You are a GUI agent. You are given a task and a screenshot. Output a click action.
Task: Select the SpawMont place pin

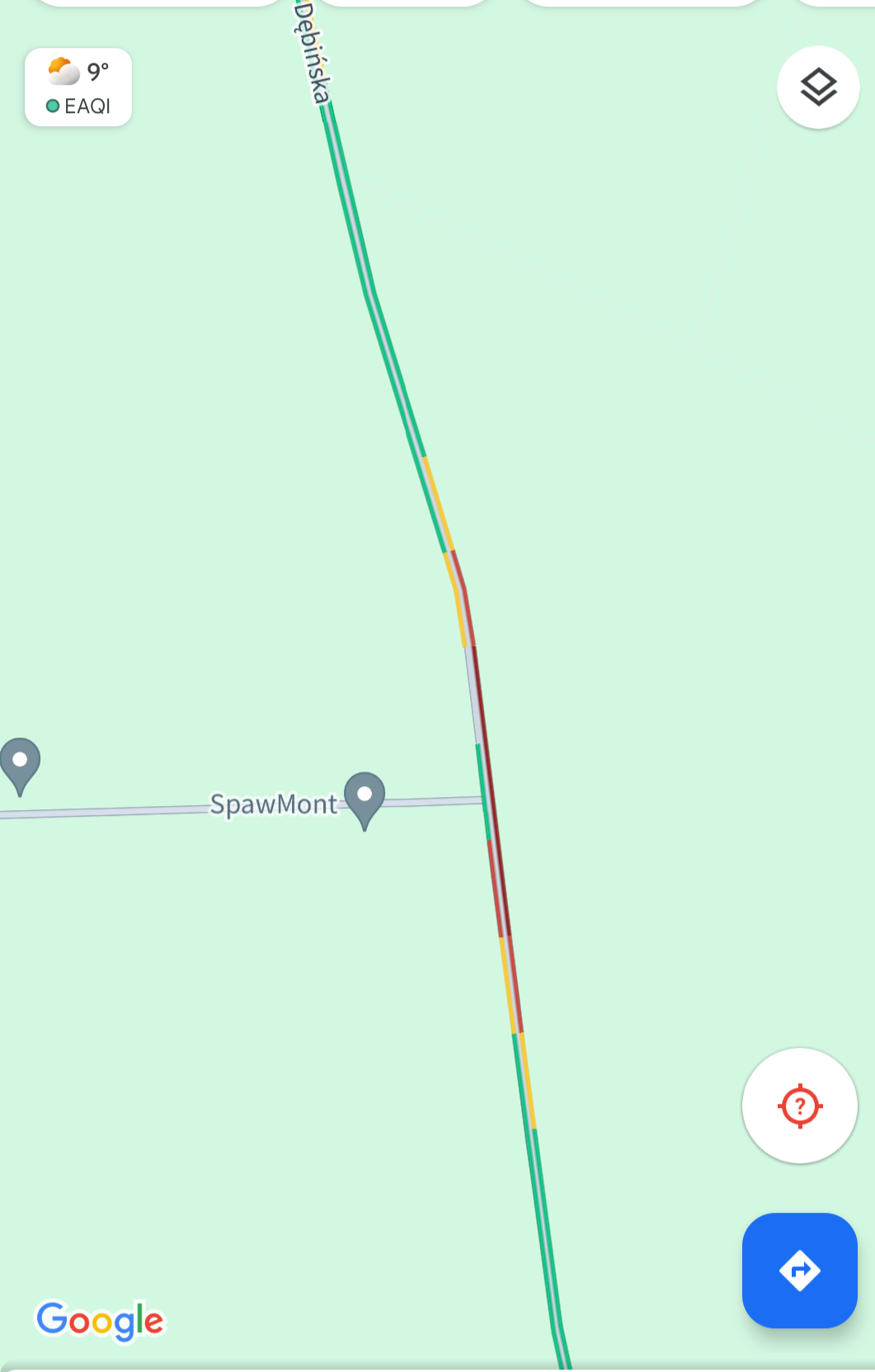tap(365, 797)
